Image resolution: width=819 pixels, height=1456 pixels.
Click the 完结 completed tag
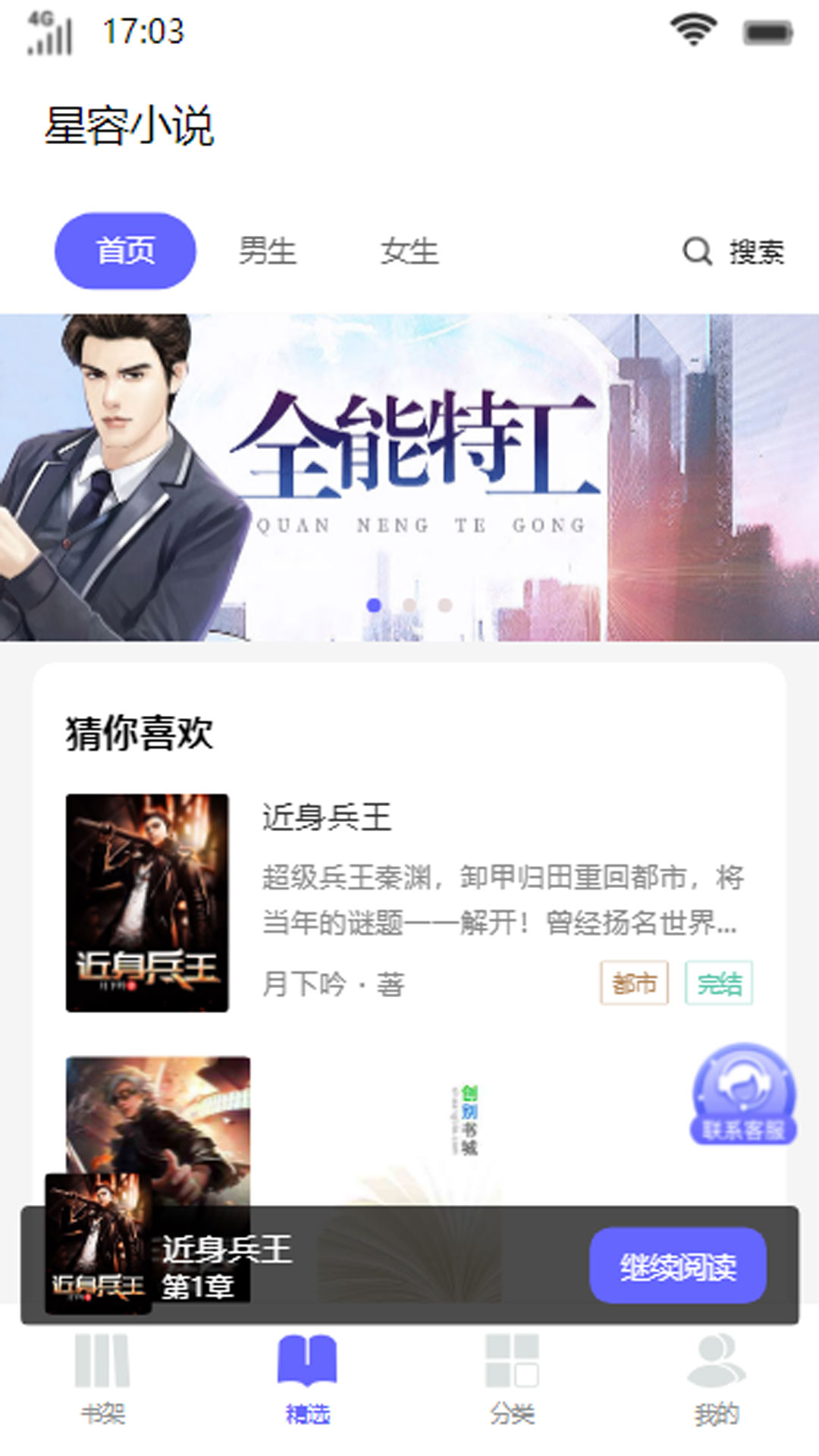(x=717, y=981)
